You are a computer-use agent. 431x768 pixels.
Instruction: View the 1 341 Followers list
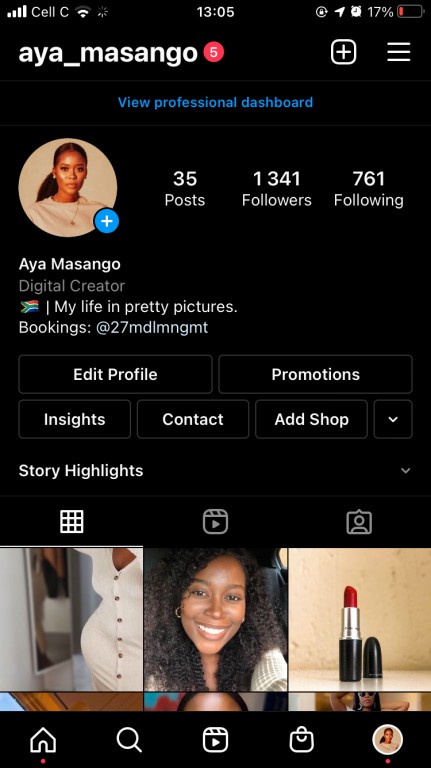277,189
